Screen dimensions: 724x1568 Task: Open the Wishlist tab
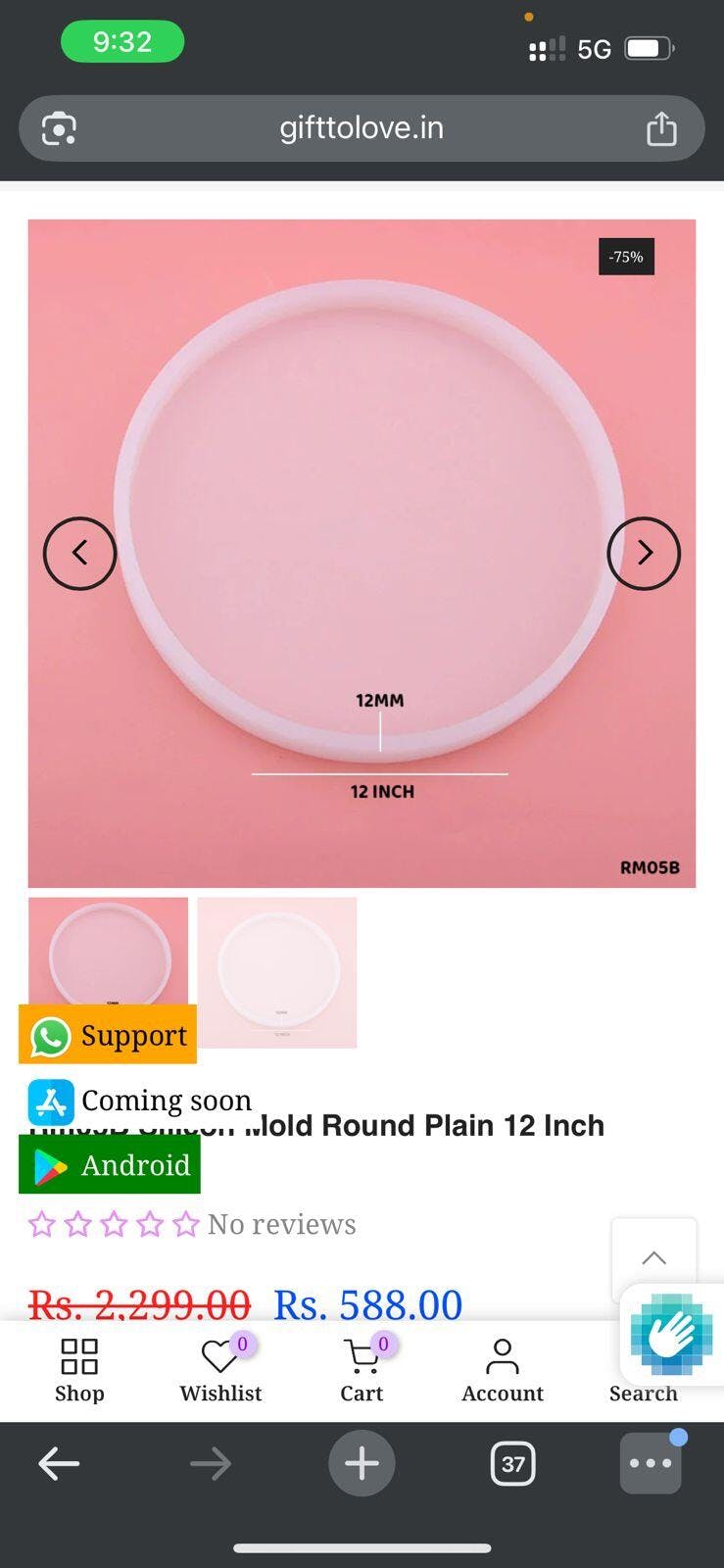(x=220, y=1370)
